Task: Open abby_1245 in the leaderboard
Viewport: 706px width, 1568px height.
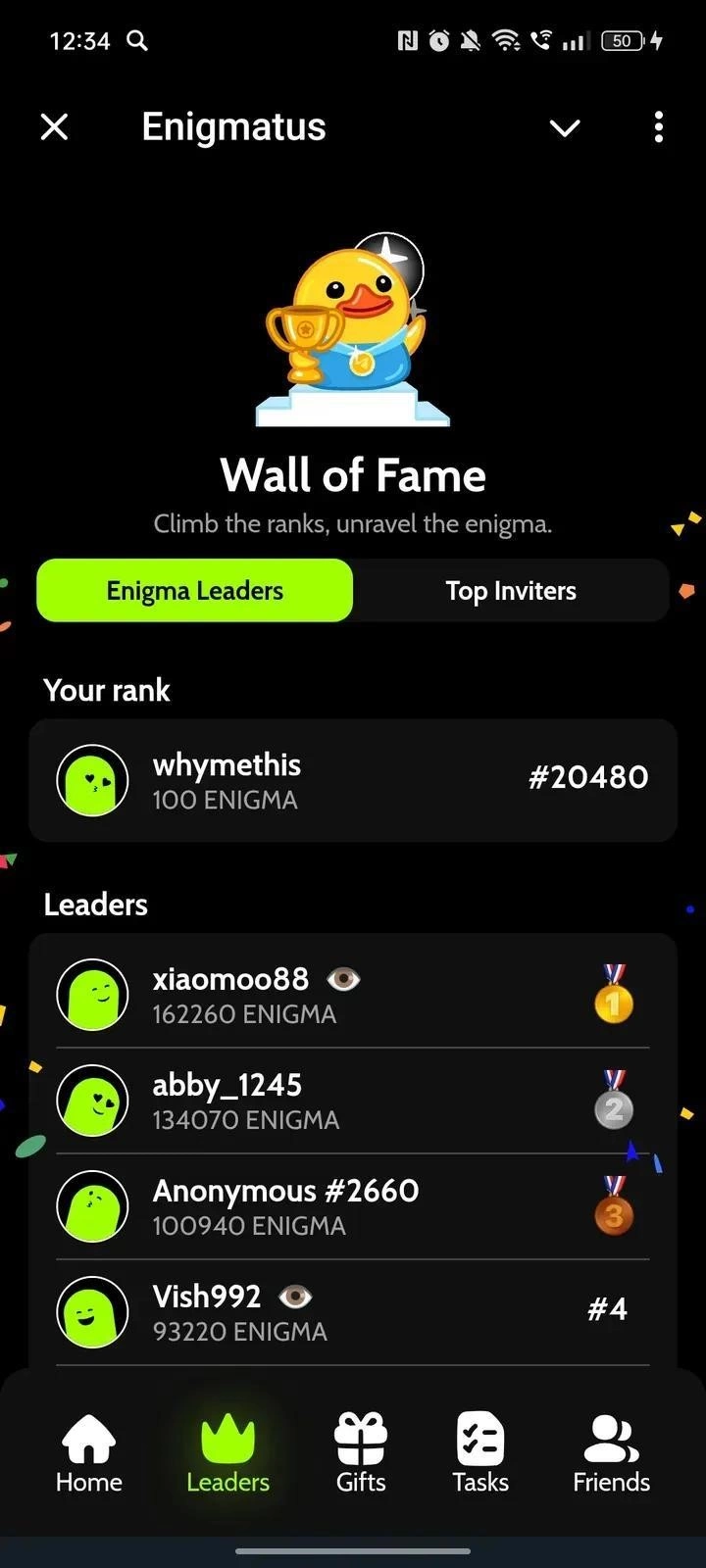Action: 353,1101
